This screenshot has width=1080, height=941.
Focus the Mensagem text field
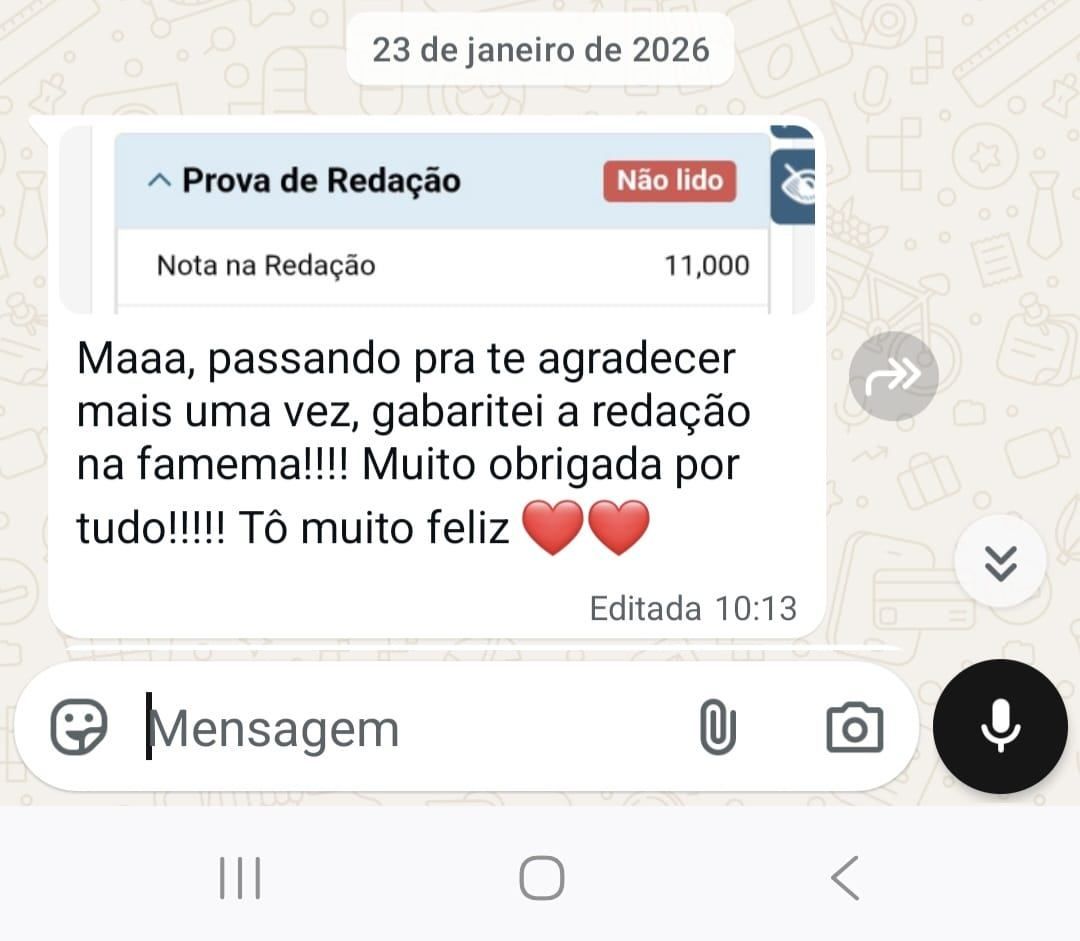[400, 728]
